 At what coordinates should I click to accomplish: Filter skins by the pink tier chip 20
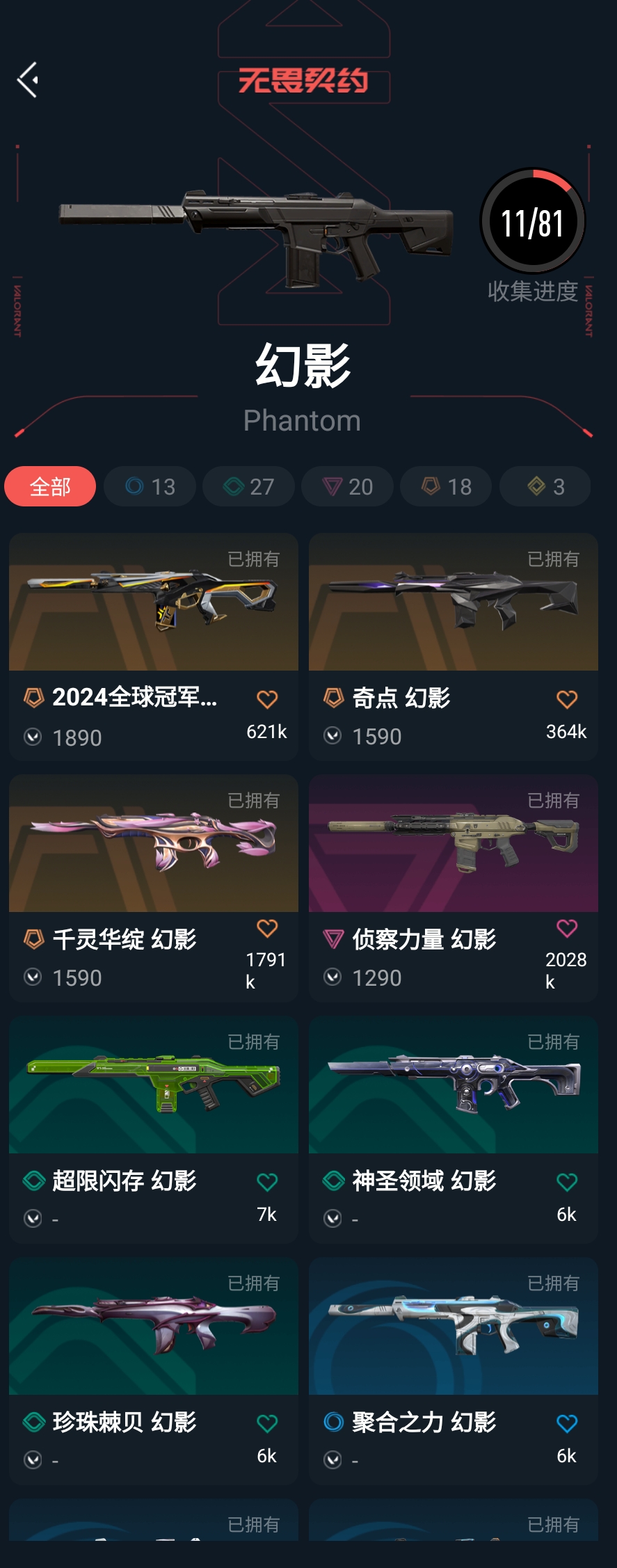pos(347,486)
